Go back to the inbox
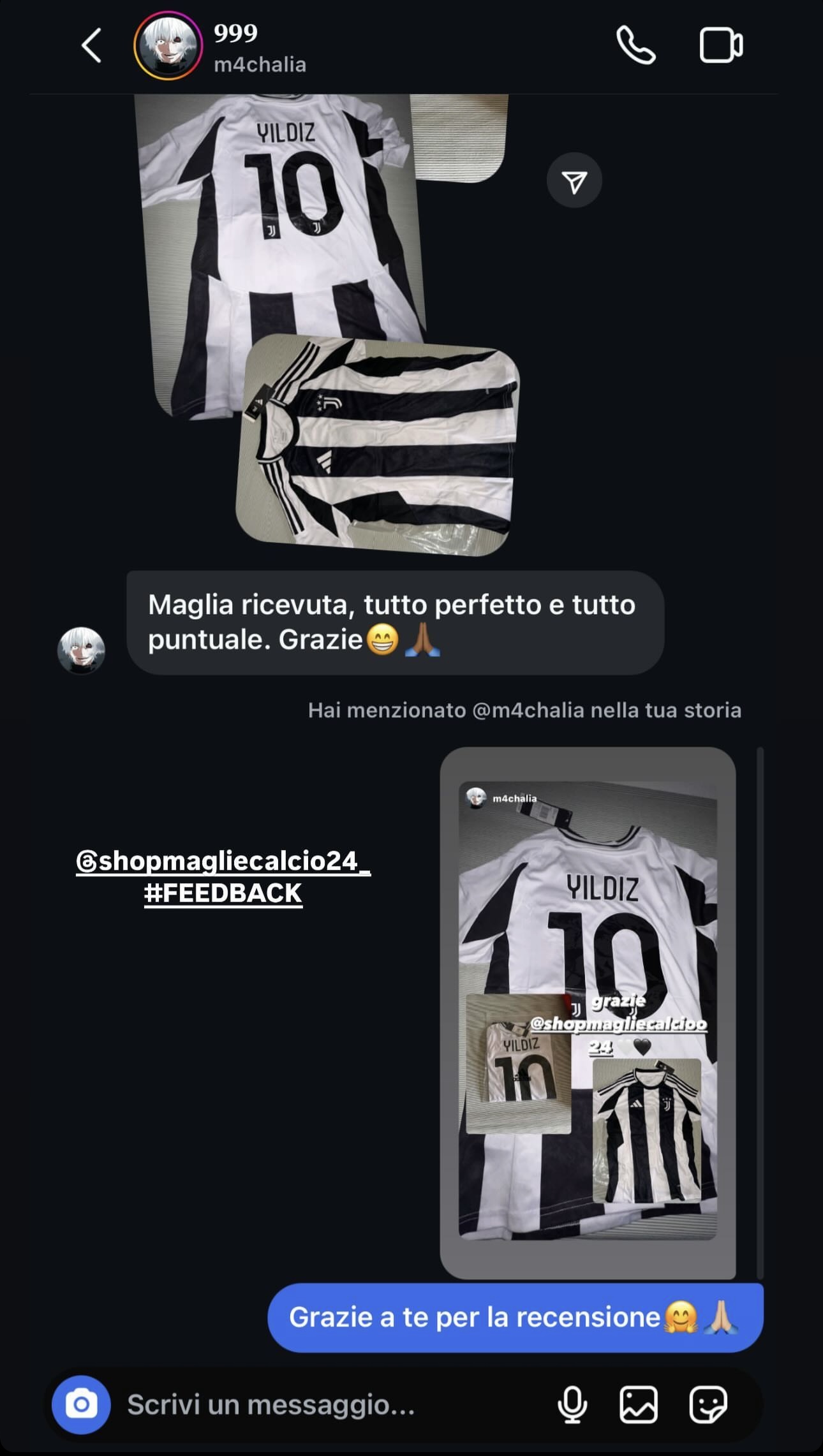The height and width of the screenshot is (1456, 823). [91, 45]
